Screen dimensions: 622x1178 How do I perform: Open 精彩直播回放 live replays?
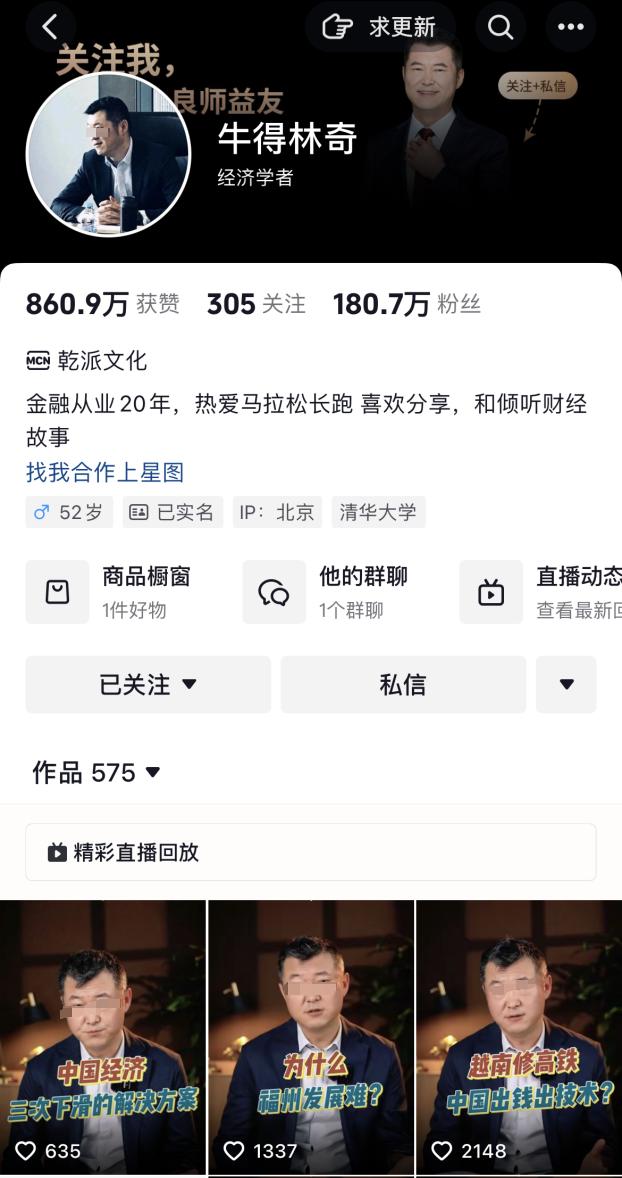pyautogui.click(x=311, y=852)
